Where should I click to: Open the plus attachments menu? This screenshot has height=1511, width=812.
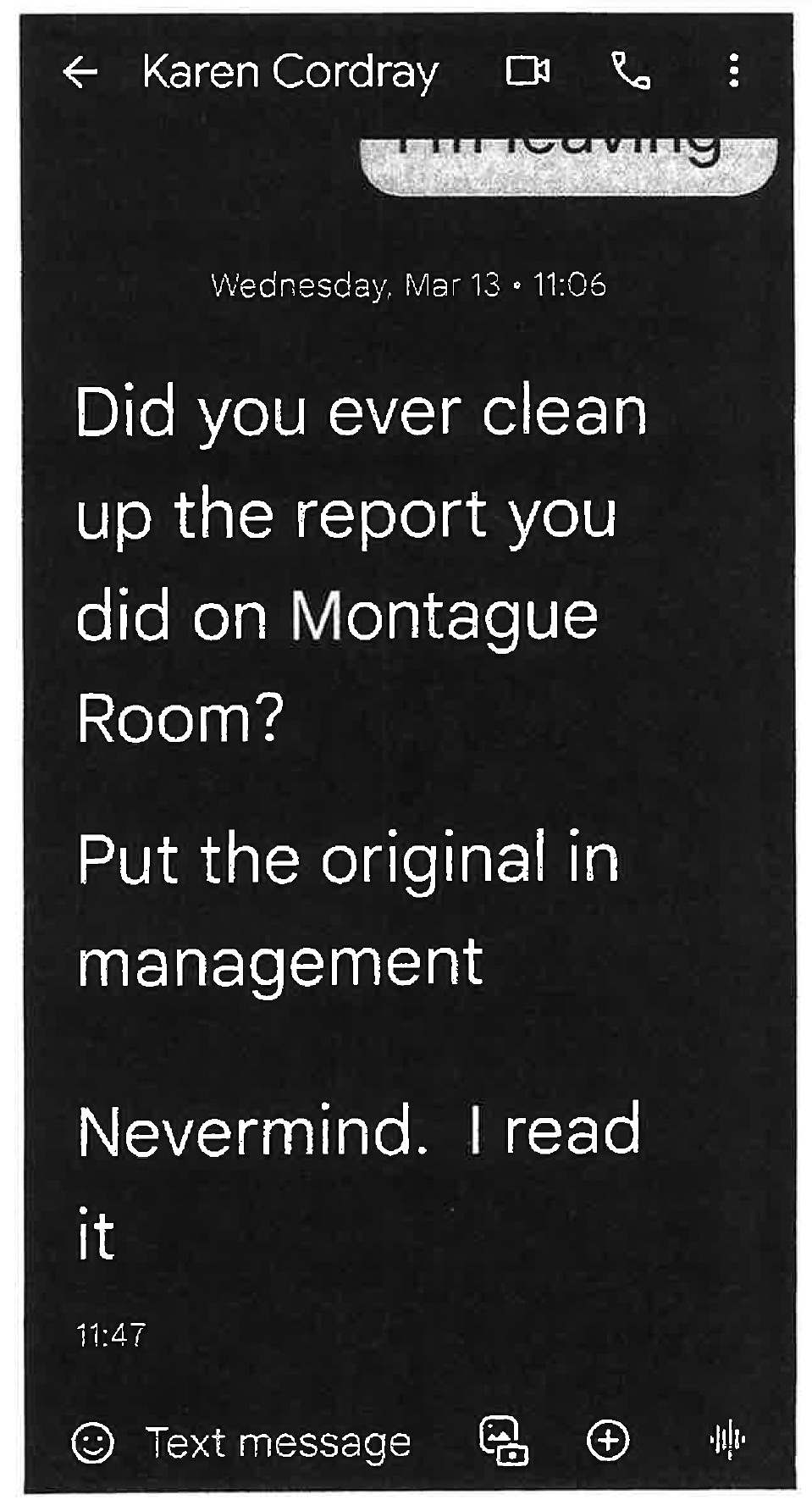608,1440
